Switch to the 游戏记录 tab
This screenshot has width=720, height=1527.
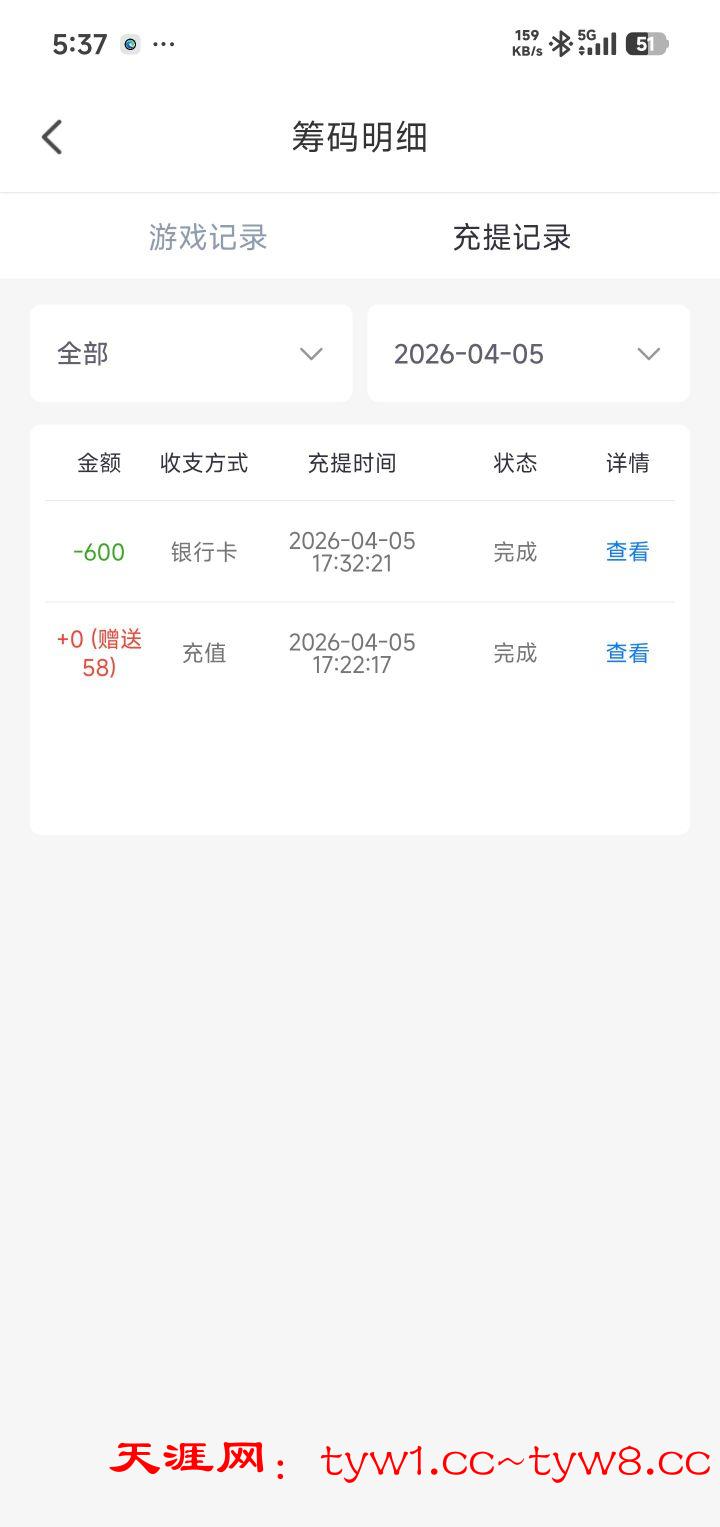[208, 238]
